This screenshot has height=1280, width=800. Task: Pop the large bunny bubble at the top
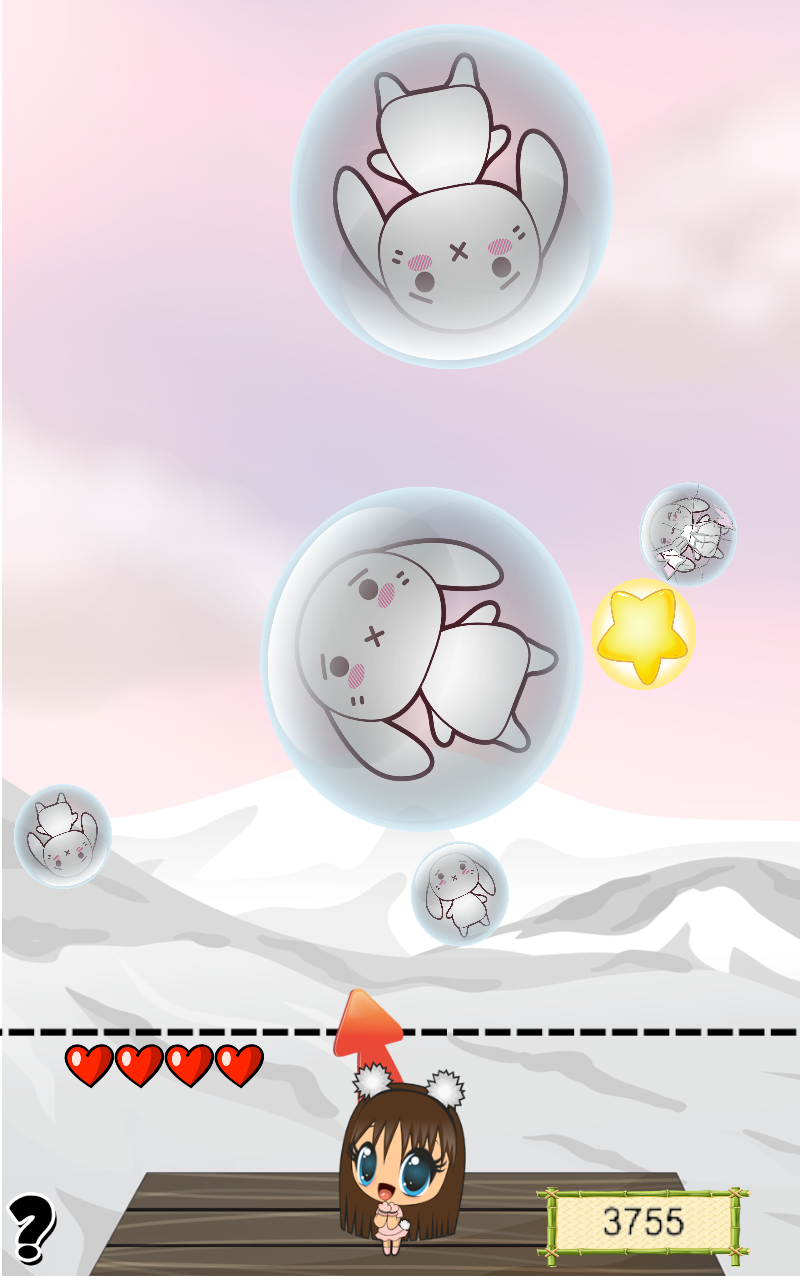point(450,200)
